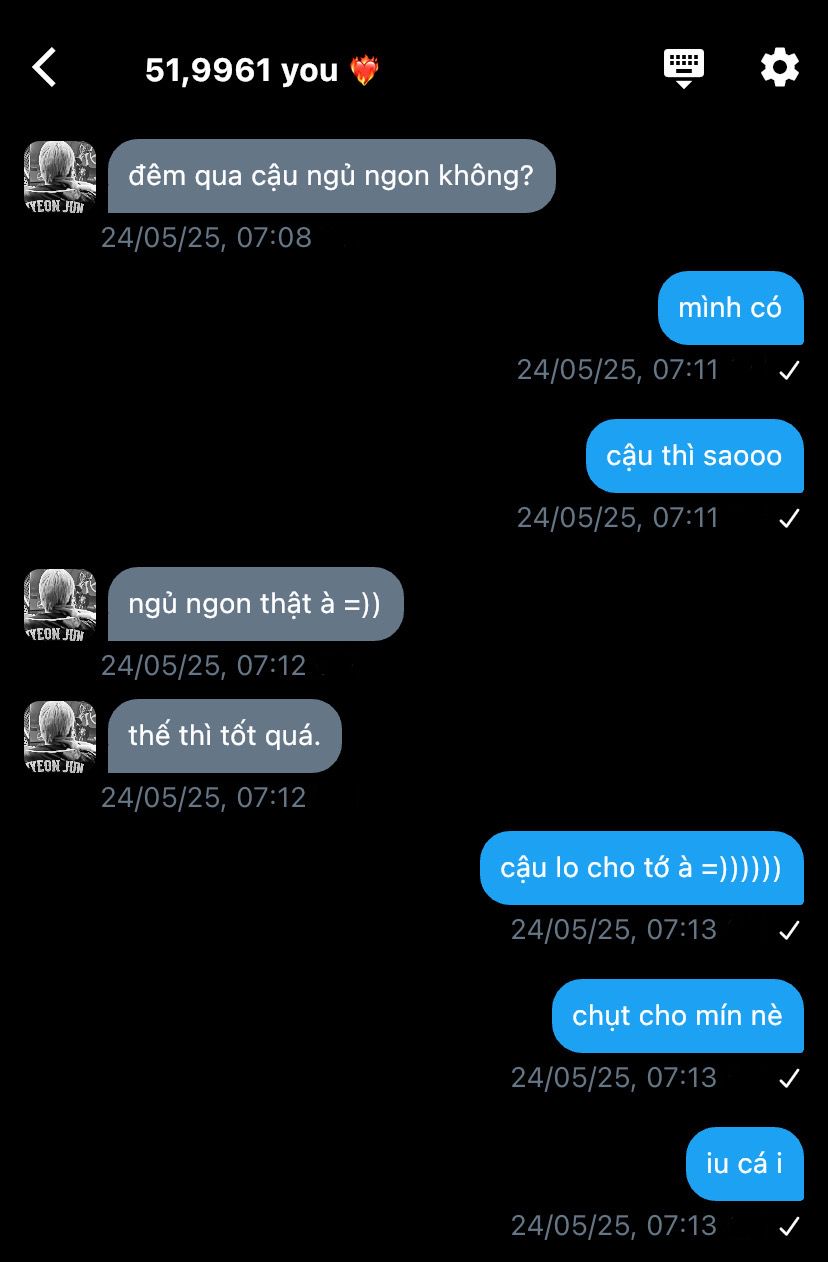Go back from the chat
The image size is (828, 1262).
coord(45,68)
